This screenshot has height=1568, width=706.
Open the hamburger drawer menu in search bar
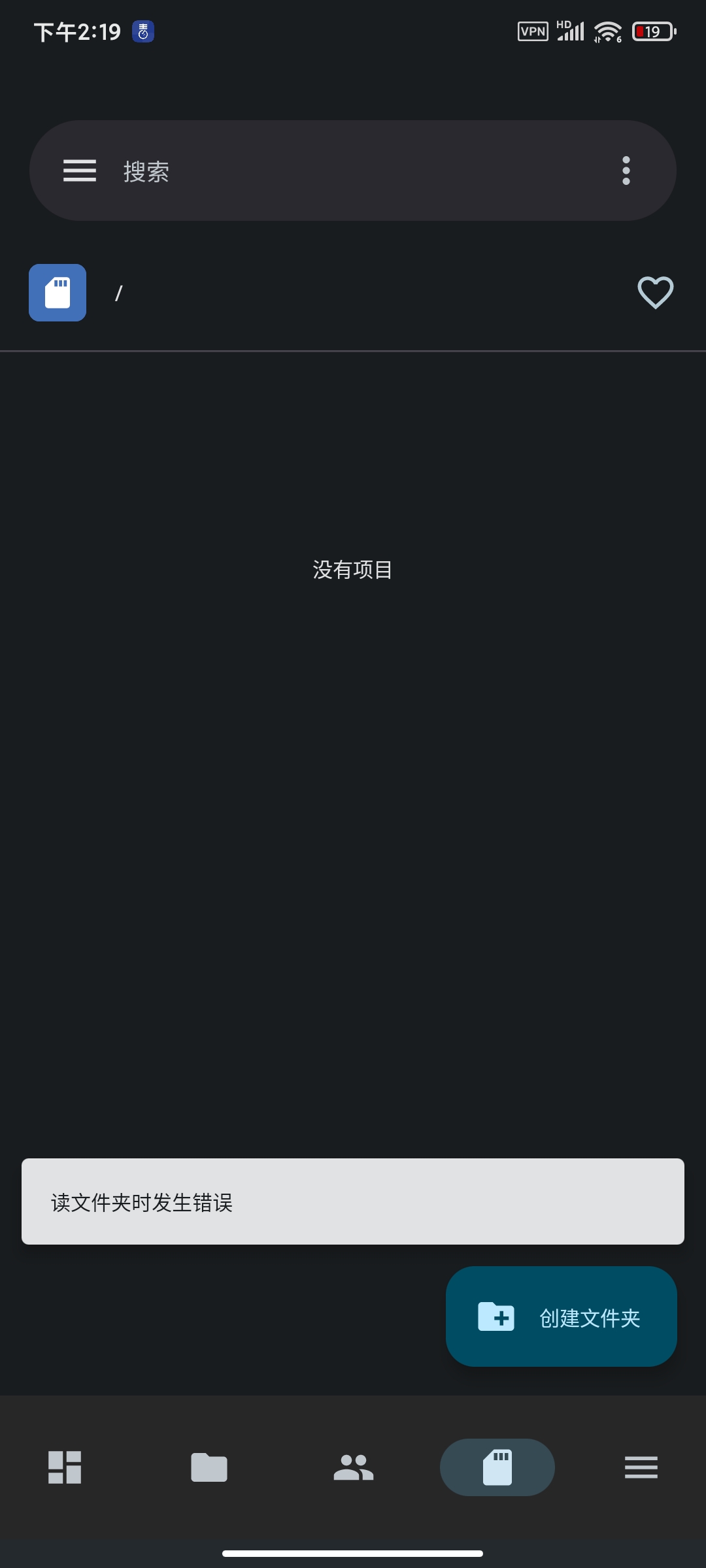pos(80,171)
